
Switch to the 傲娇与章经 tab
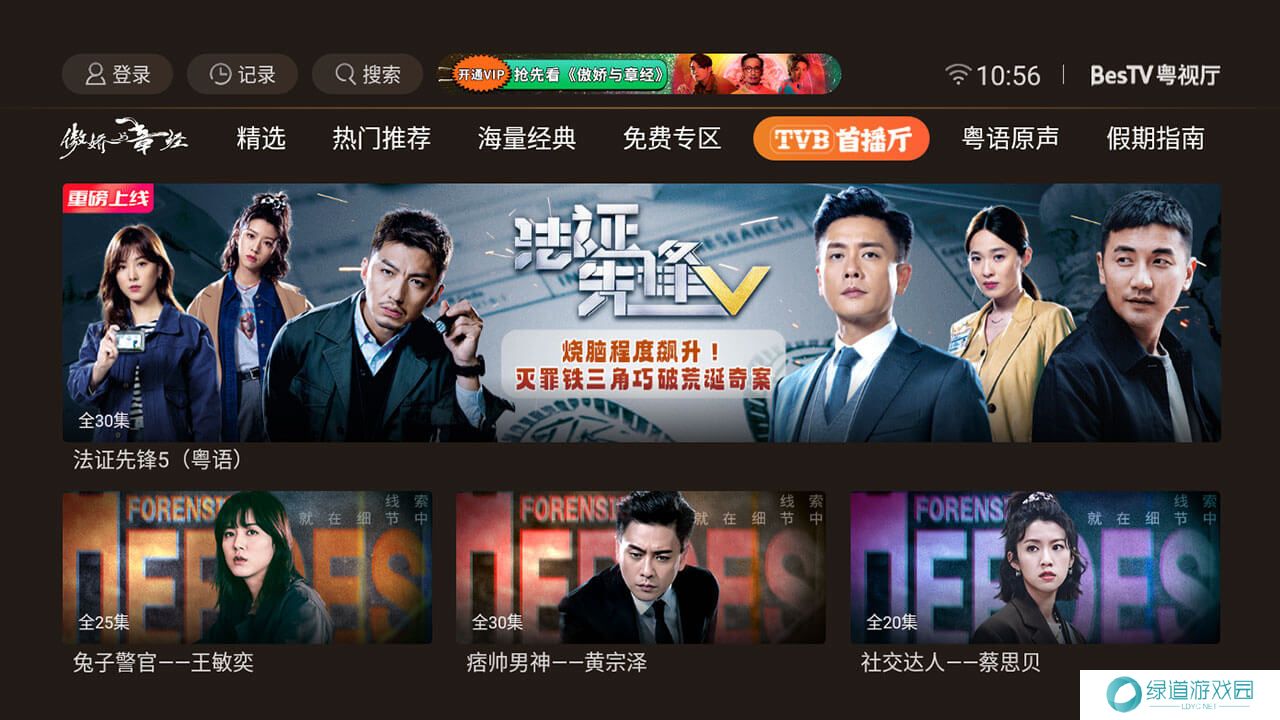pos(123,138)
